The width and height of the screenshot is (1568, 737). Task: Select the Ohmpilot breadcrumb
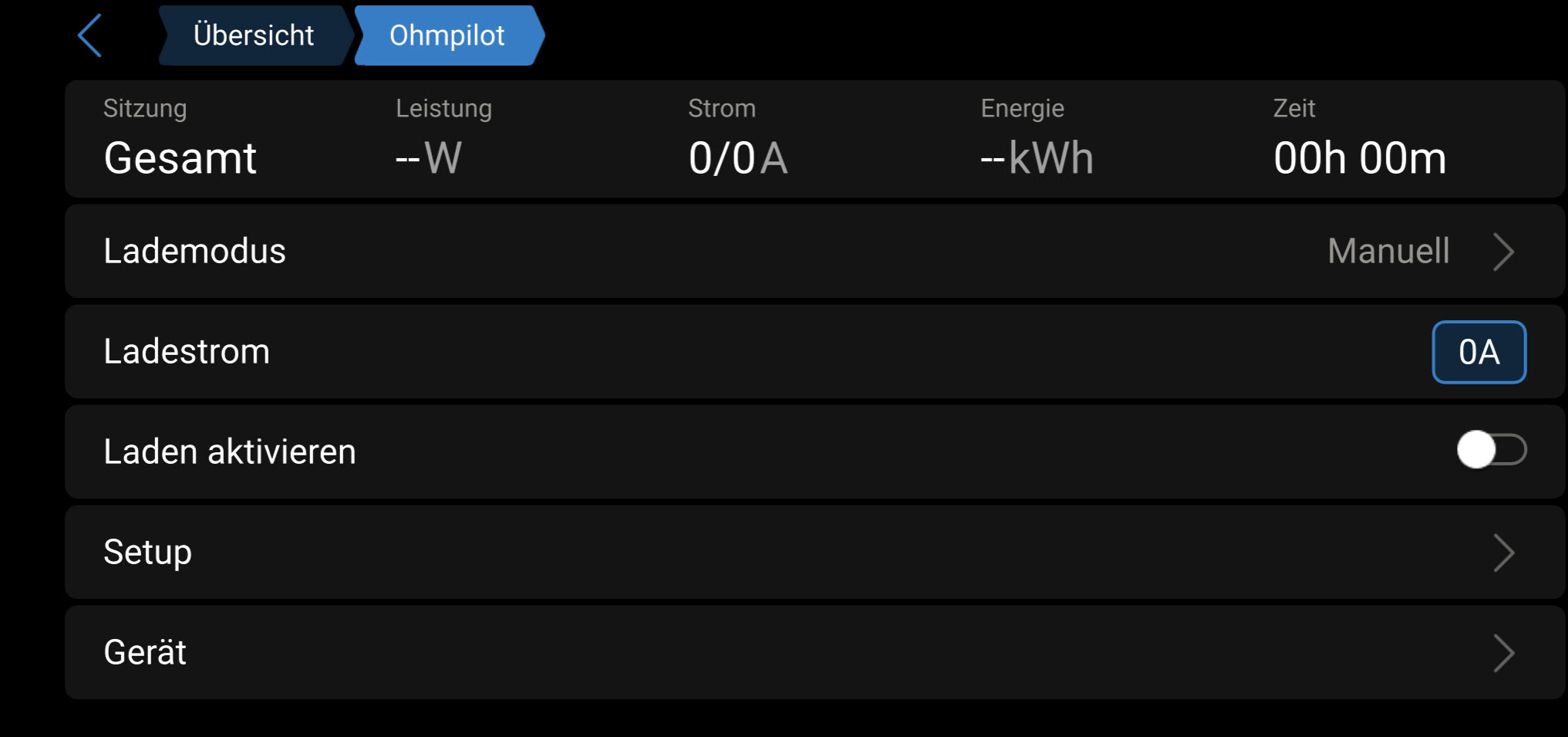[x=447, y=35]
